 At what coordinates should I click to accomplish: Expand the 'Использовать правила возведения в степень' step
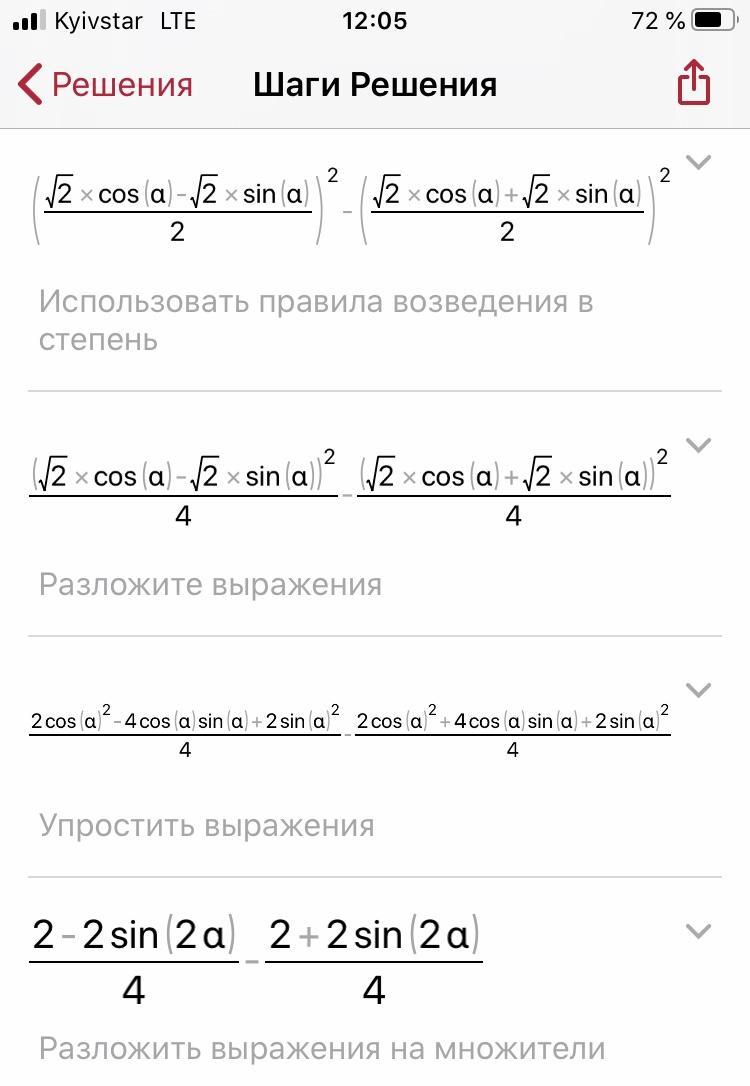699,162
